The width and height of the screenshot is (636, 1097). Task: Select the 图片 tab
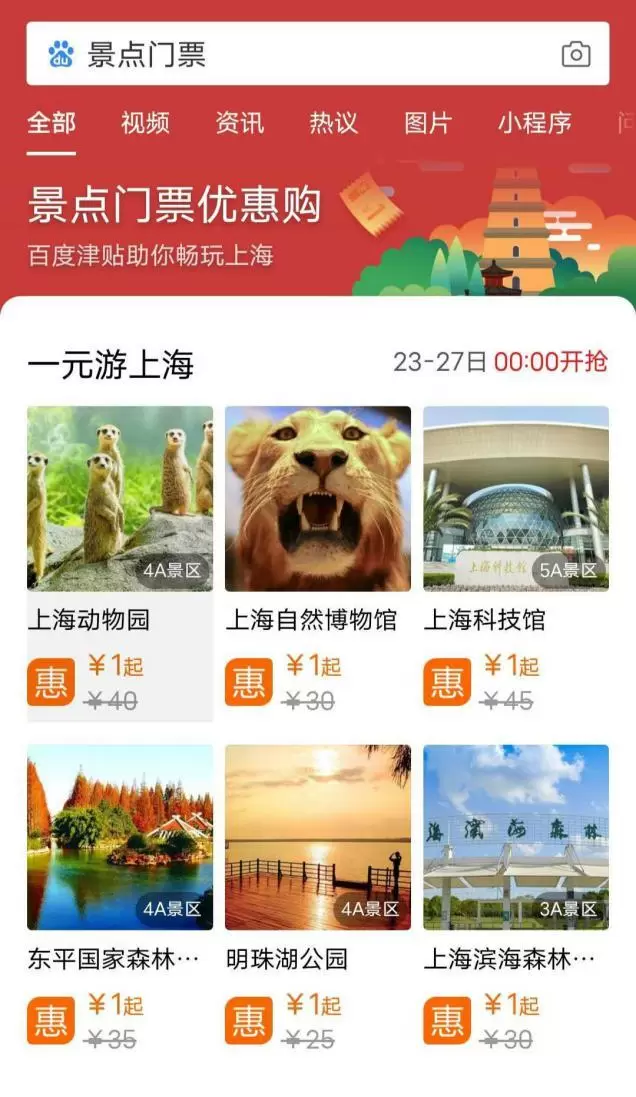coord(428,123)
